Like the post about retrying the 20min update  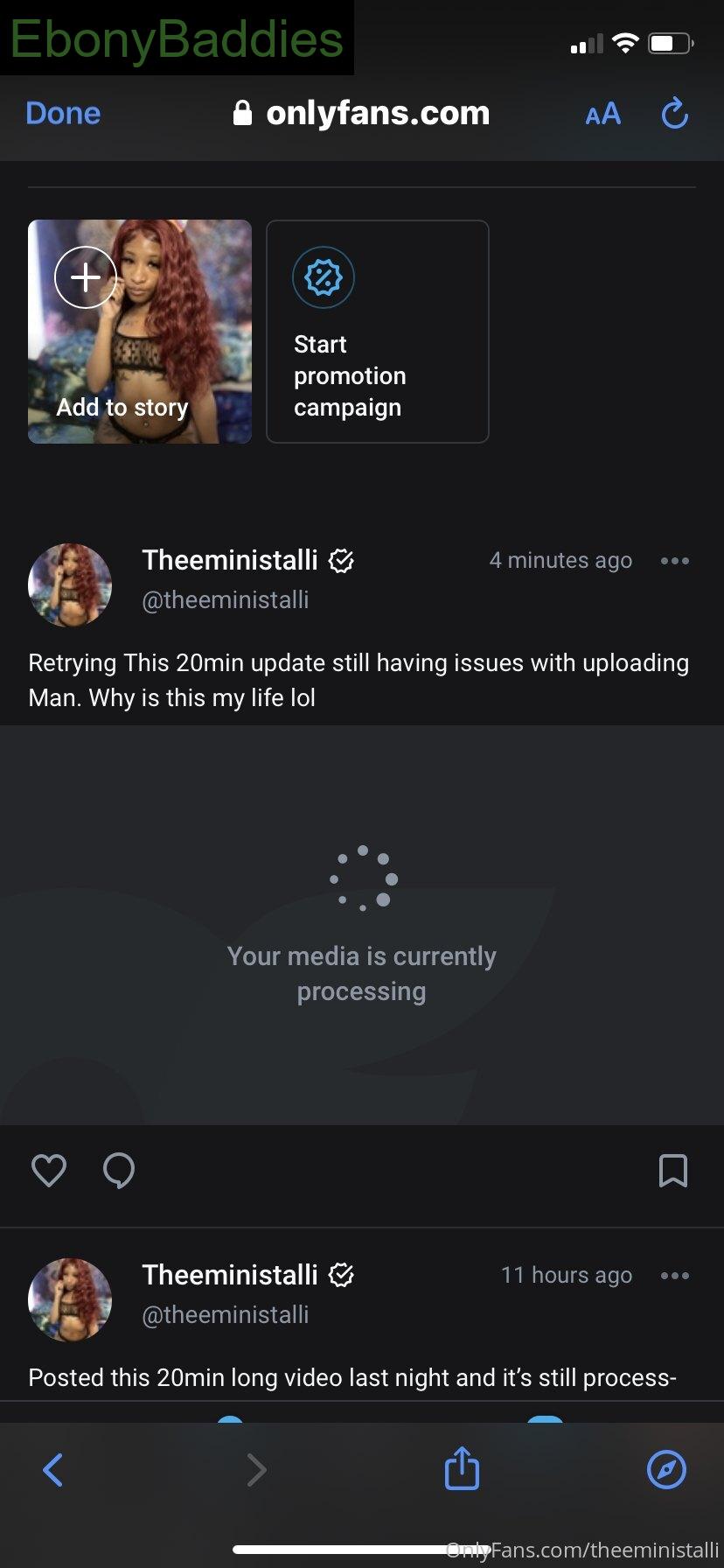49,1171
